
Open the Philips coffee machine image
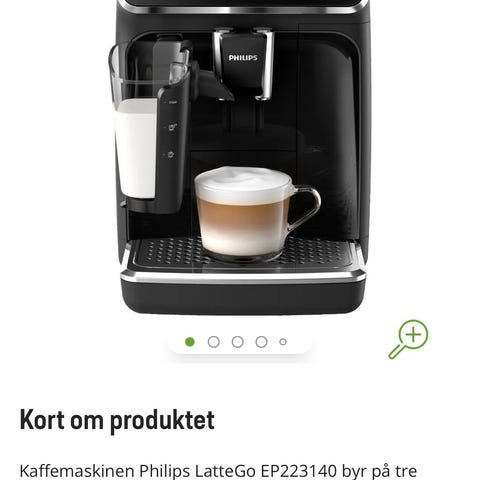tap(240, 157)
